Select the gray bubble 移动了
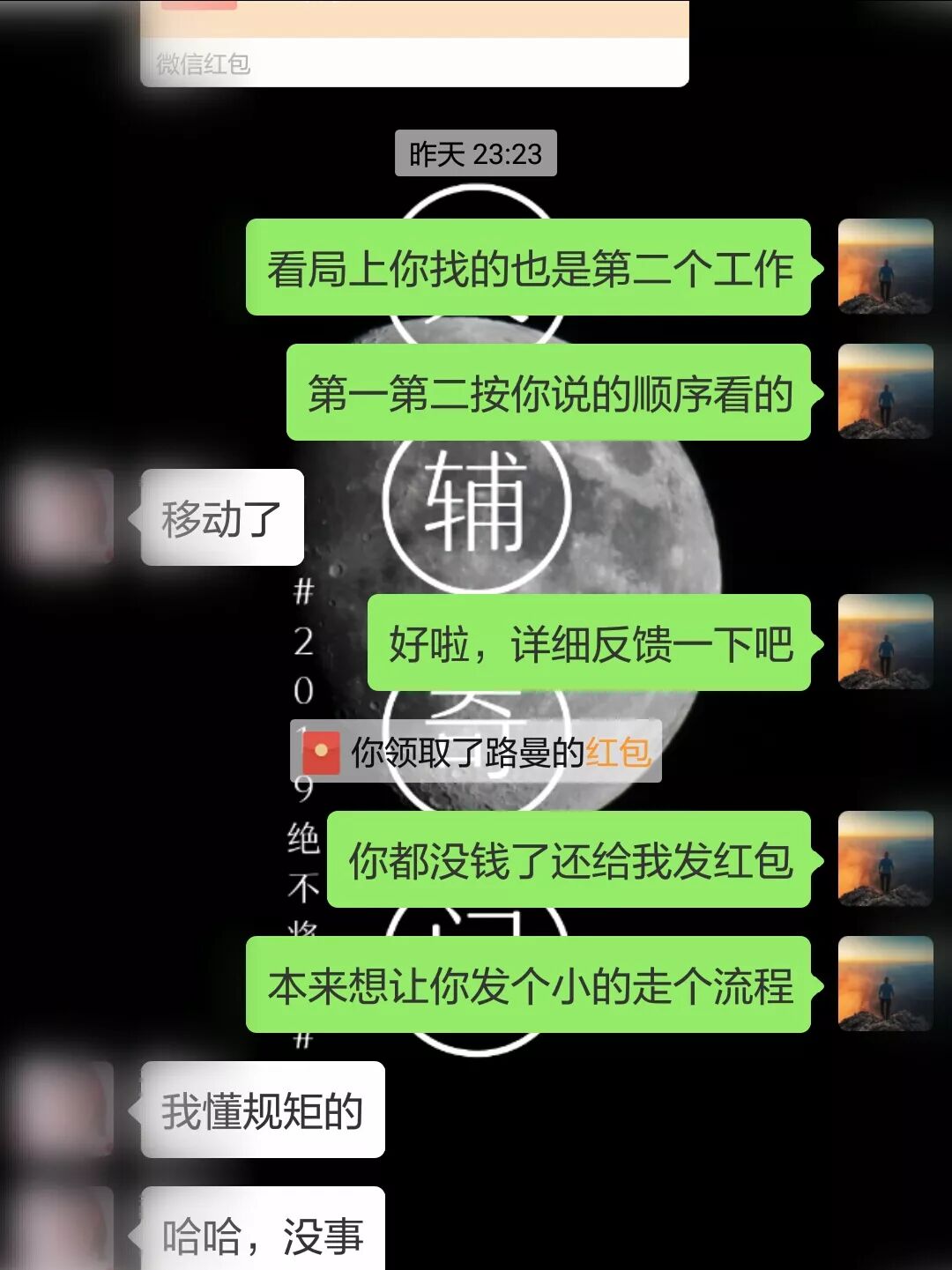 click(x=222, y=518)
